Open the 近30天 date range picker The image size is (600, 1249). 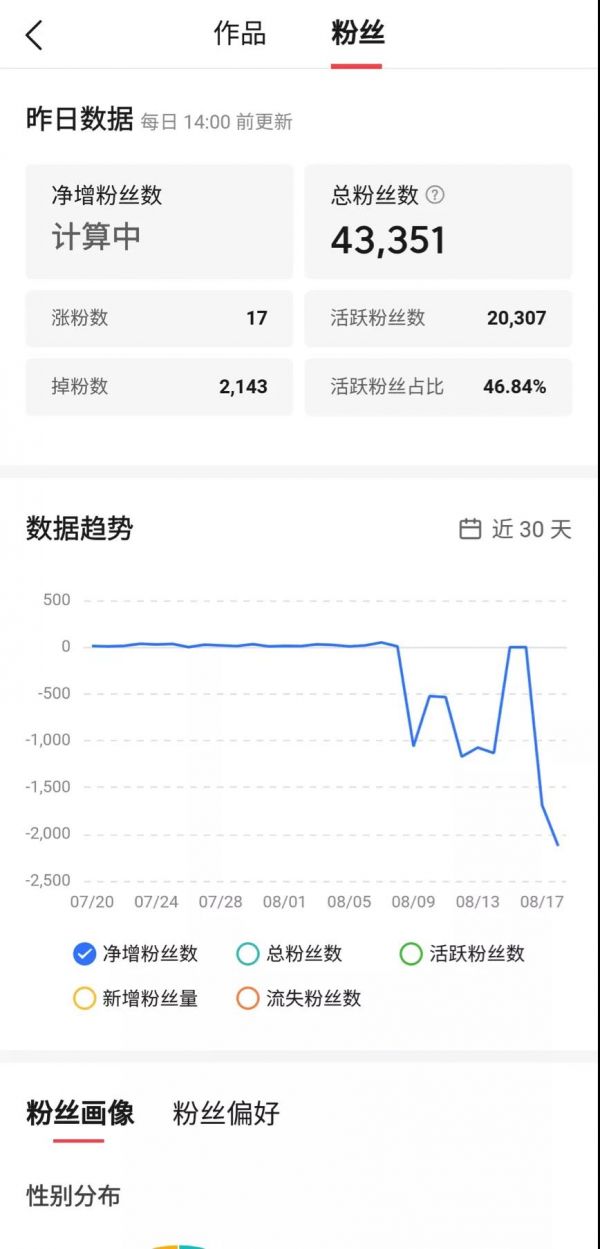pos(515,529)
